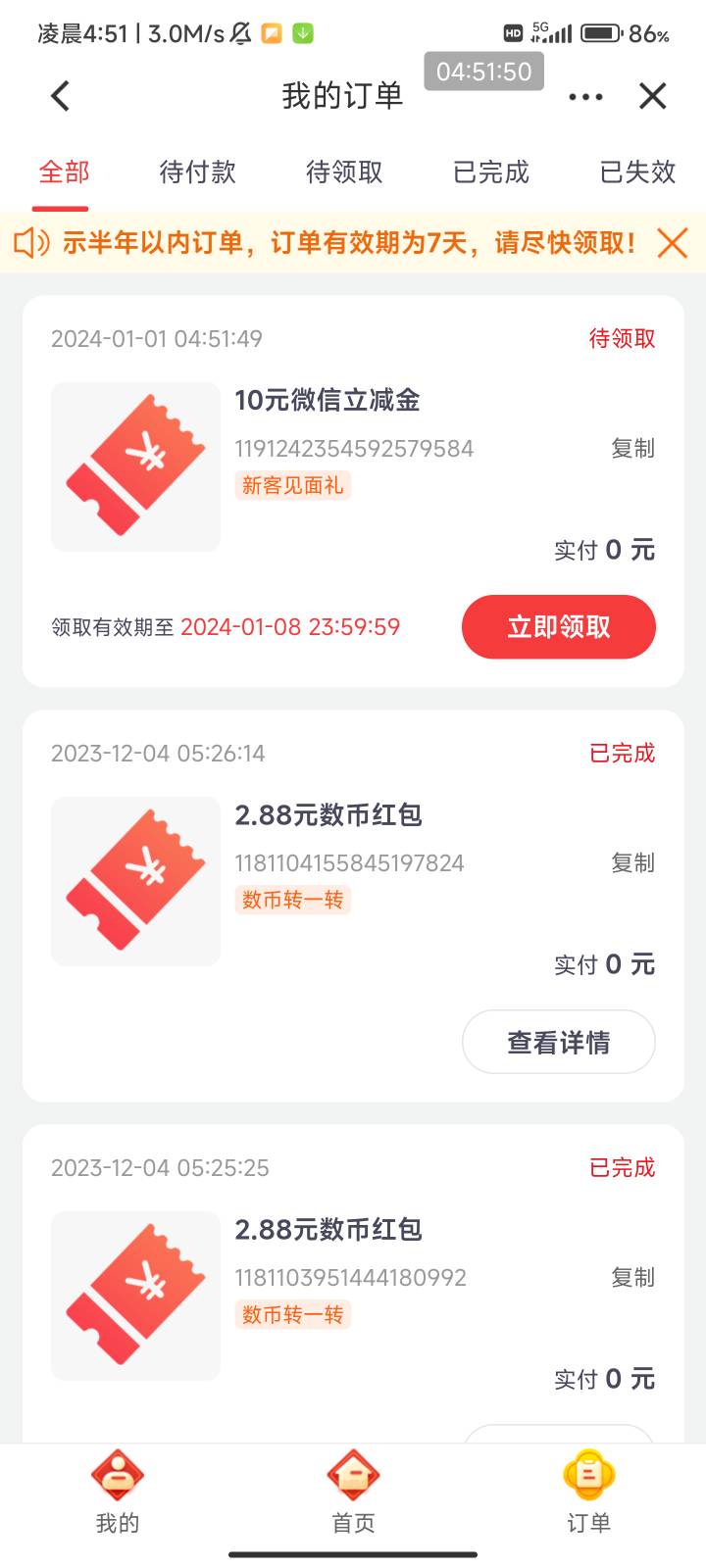Screen dimensions: 706x1568
Task: Close the My Orders page
Action: coord(652,96)
